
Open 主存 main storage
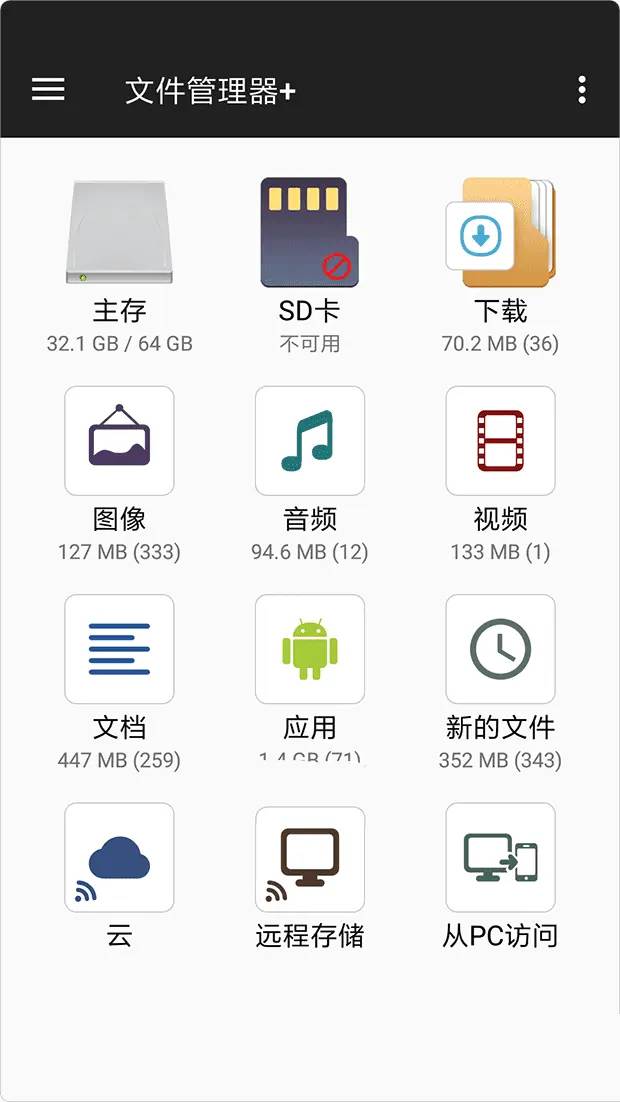click(x=119, y=232)
